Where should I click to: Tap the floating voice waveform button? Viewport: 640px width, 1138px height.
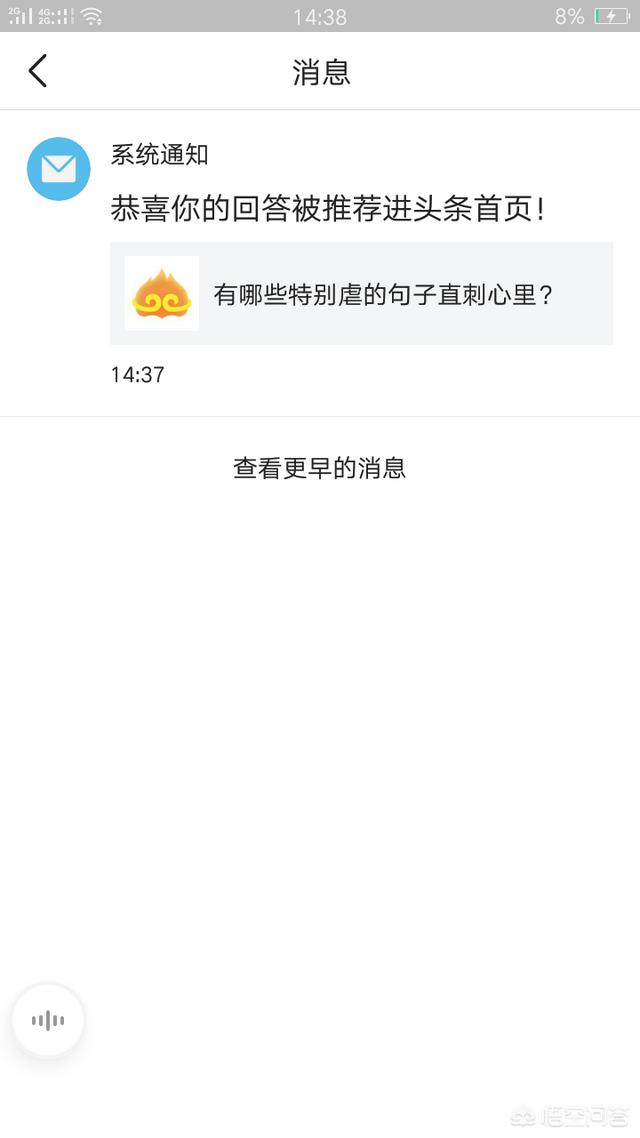tap(48, 1021)
